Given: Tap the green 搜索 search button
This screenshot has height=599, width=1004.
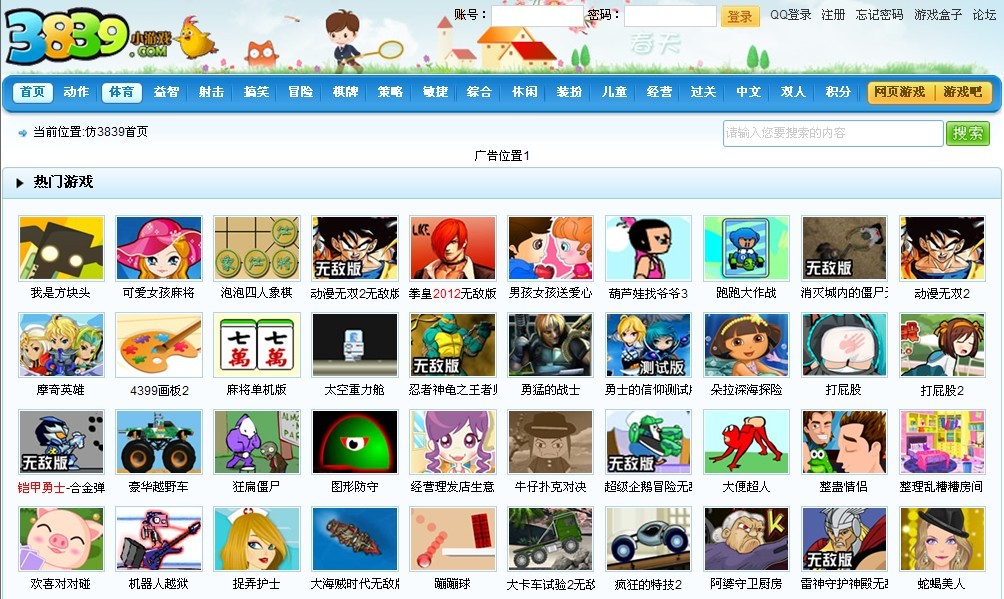Looking at the screenshot, I should (x=967, y=133).
